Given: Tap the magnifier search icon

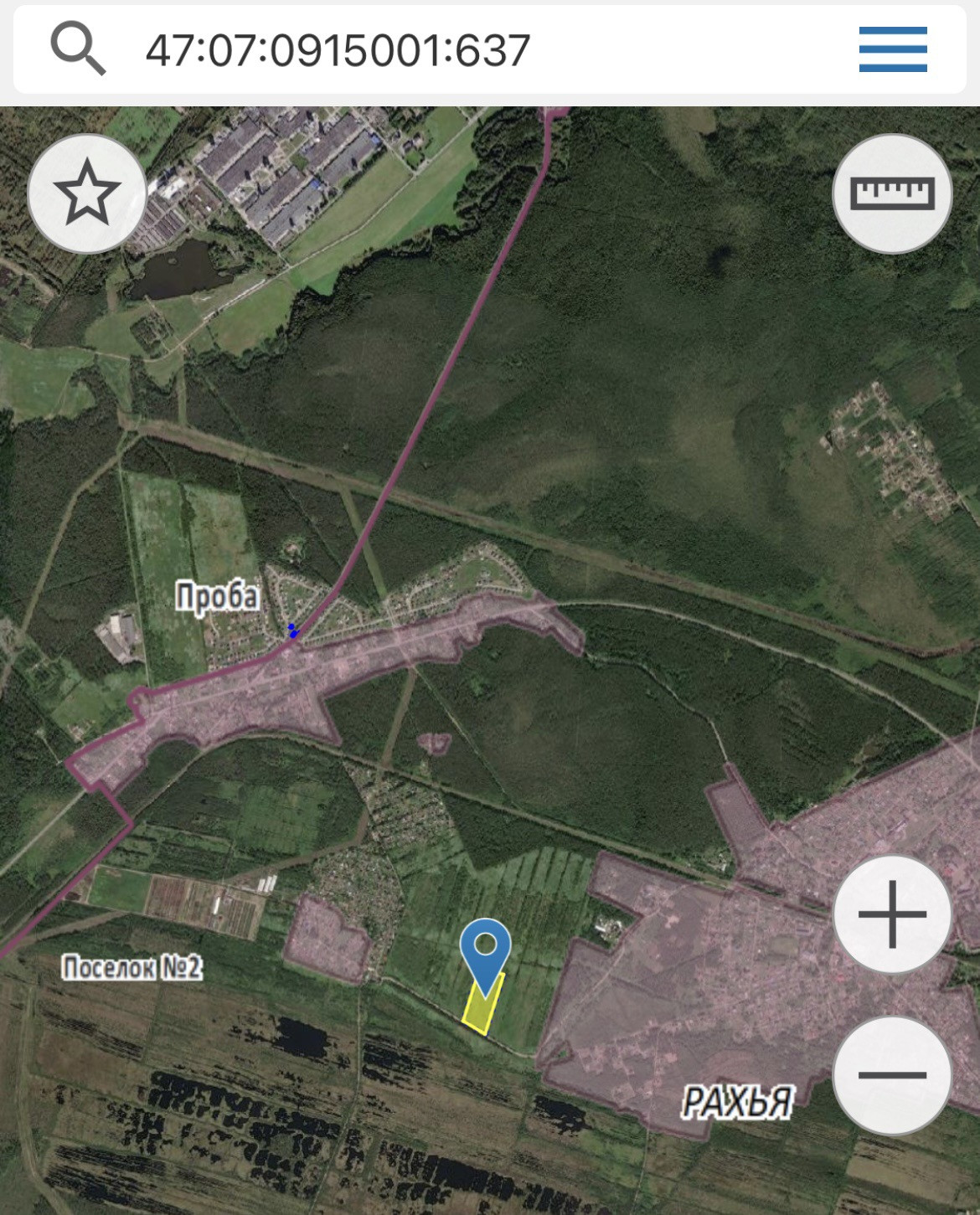Looking at the screenshot, I should 78,49.
